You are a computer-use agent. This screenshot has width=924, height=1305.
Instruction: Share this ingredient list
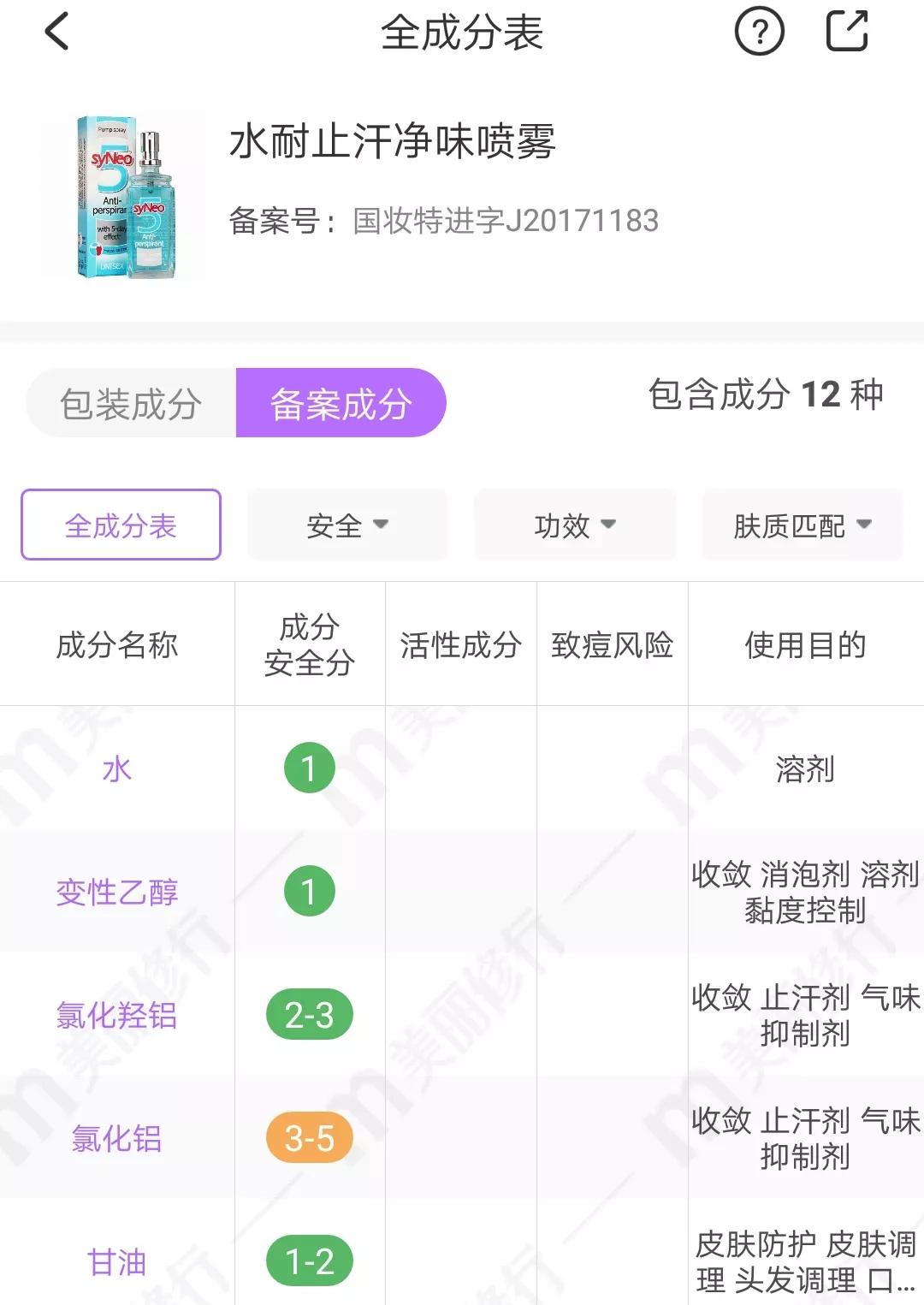click(x=847, y=33)
